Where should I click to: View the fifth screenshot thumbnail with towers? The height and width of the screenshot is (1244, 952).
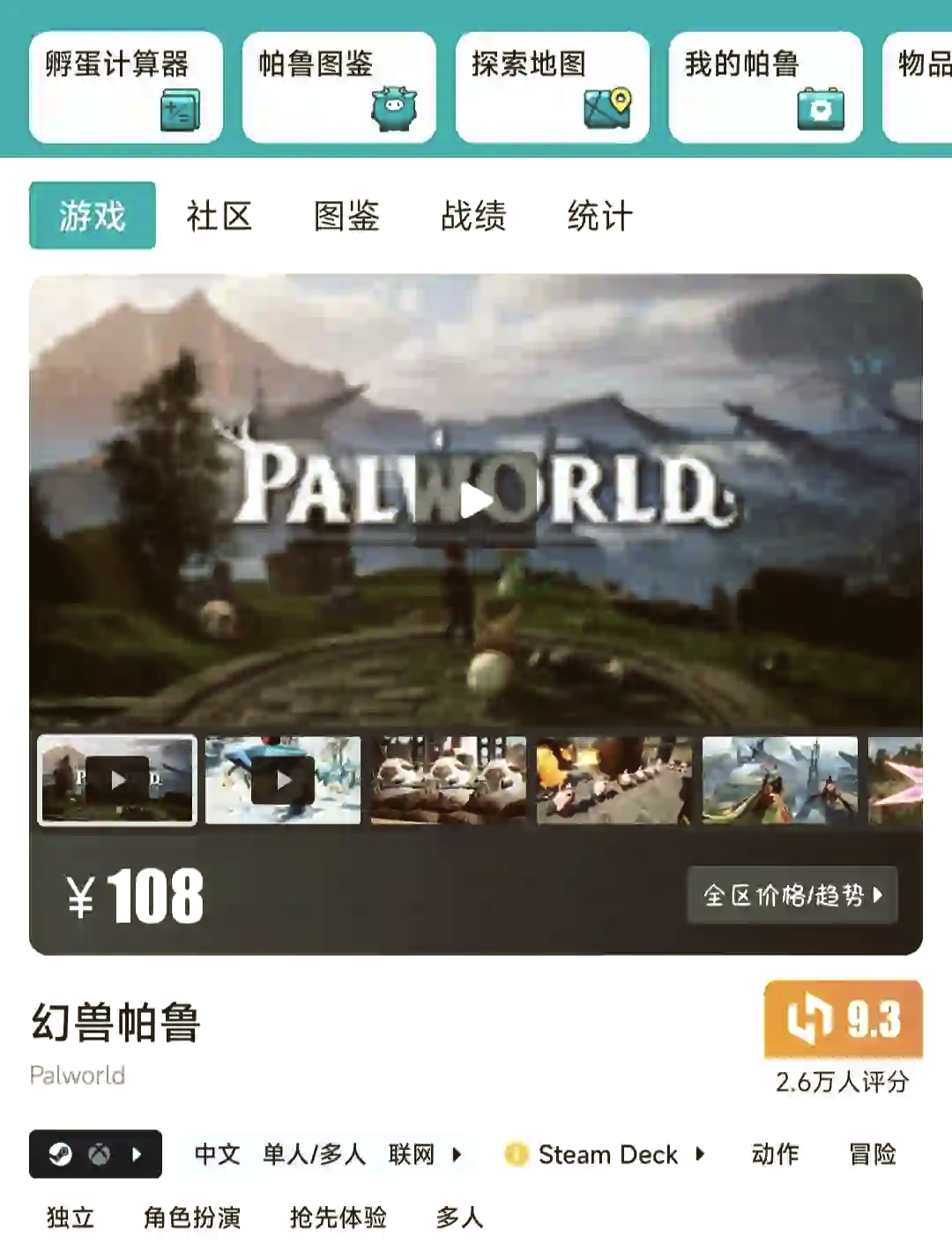[x=780, y=780]
